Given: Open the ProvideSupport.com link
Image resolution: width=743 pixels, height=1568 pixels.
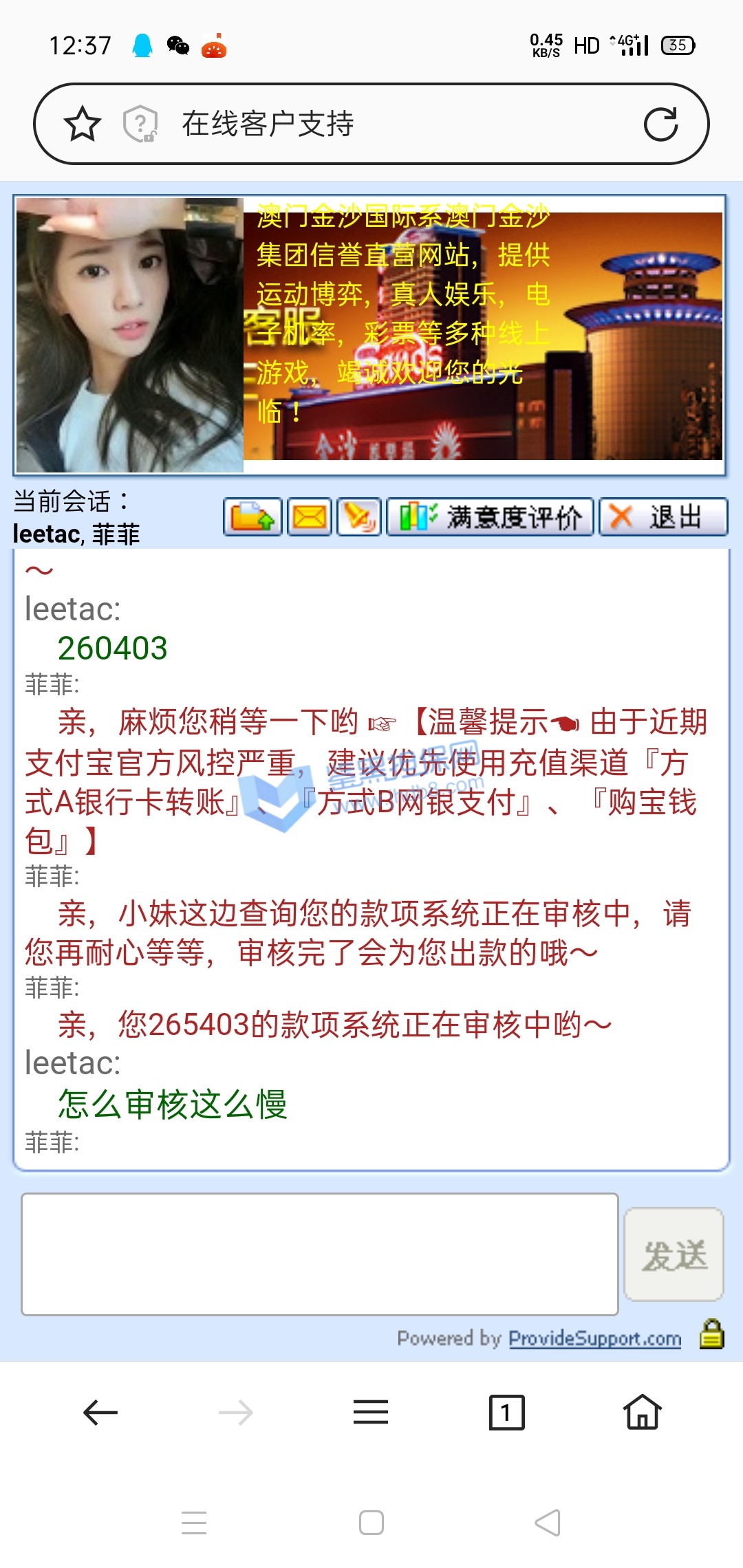Looking at the screenshot, I should tap(594, 1338).
